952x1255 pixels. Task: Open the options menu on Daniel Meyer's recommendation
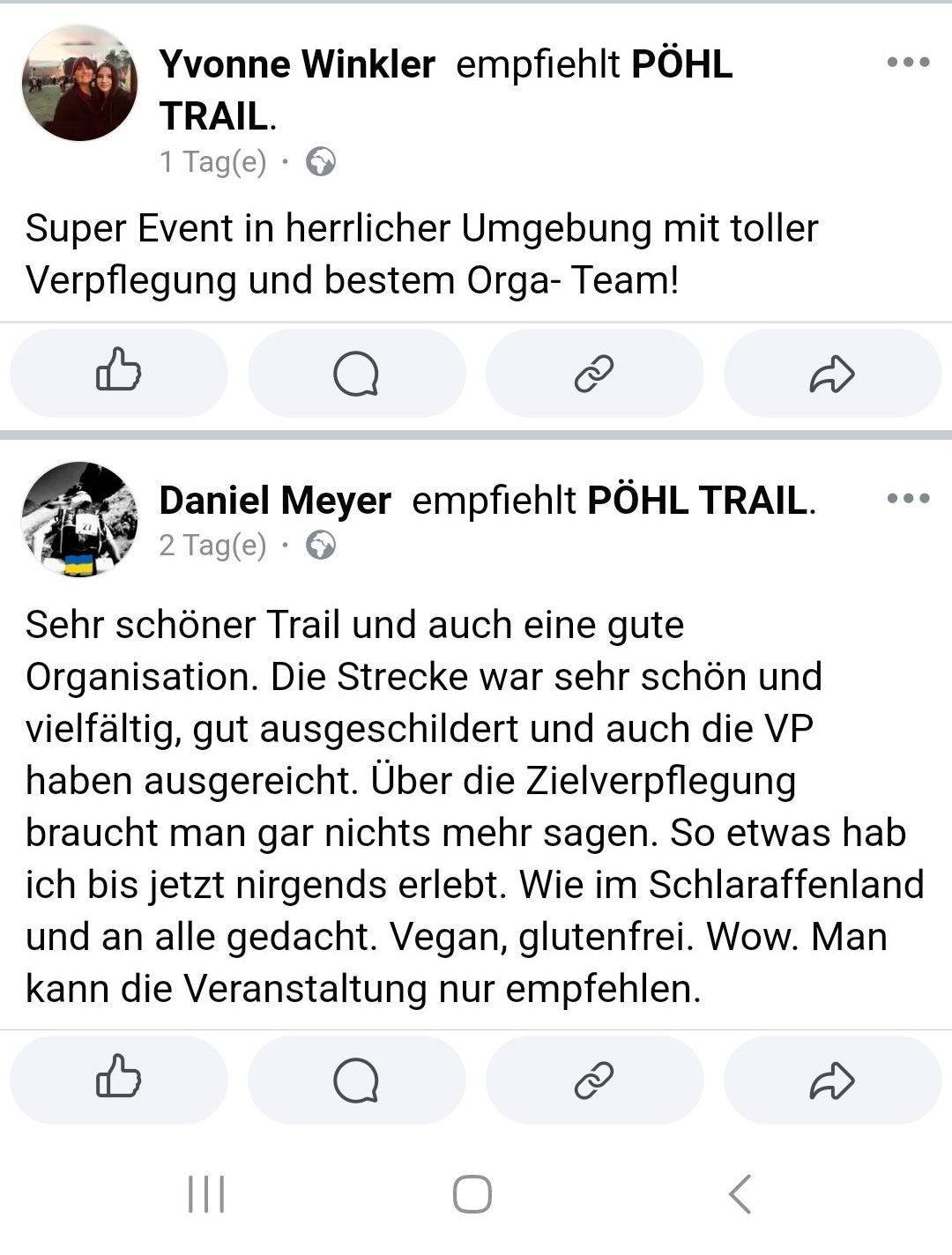click(x=908, y=498)
